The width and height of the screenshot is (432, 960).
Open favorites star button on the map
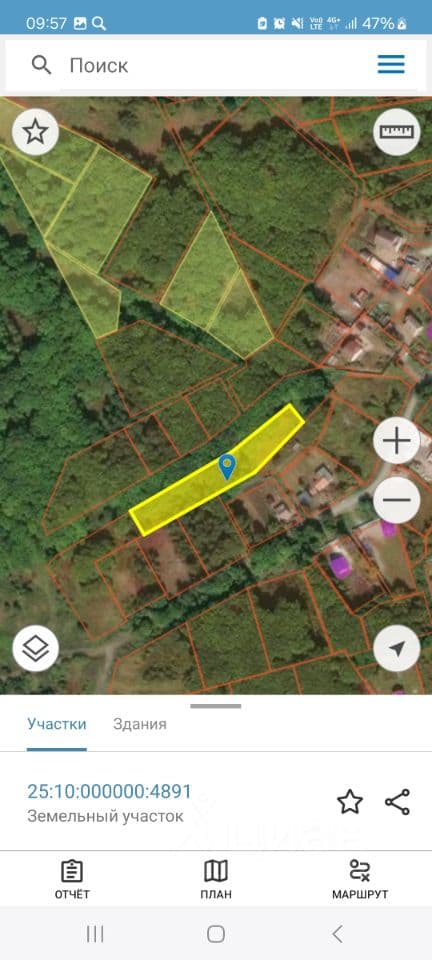tap(35, 132)
